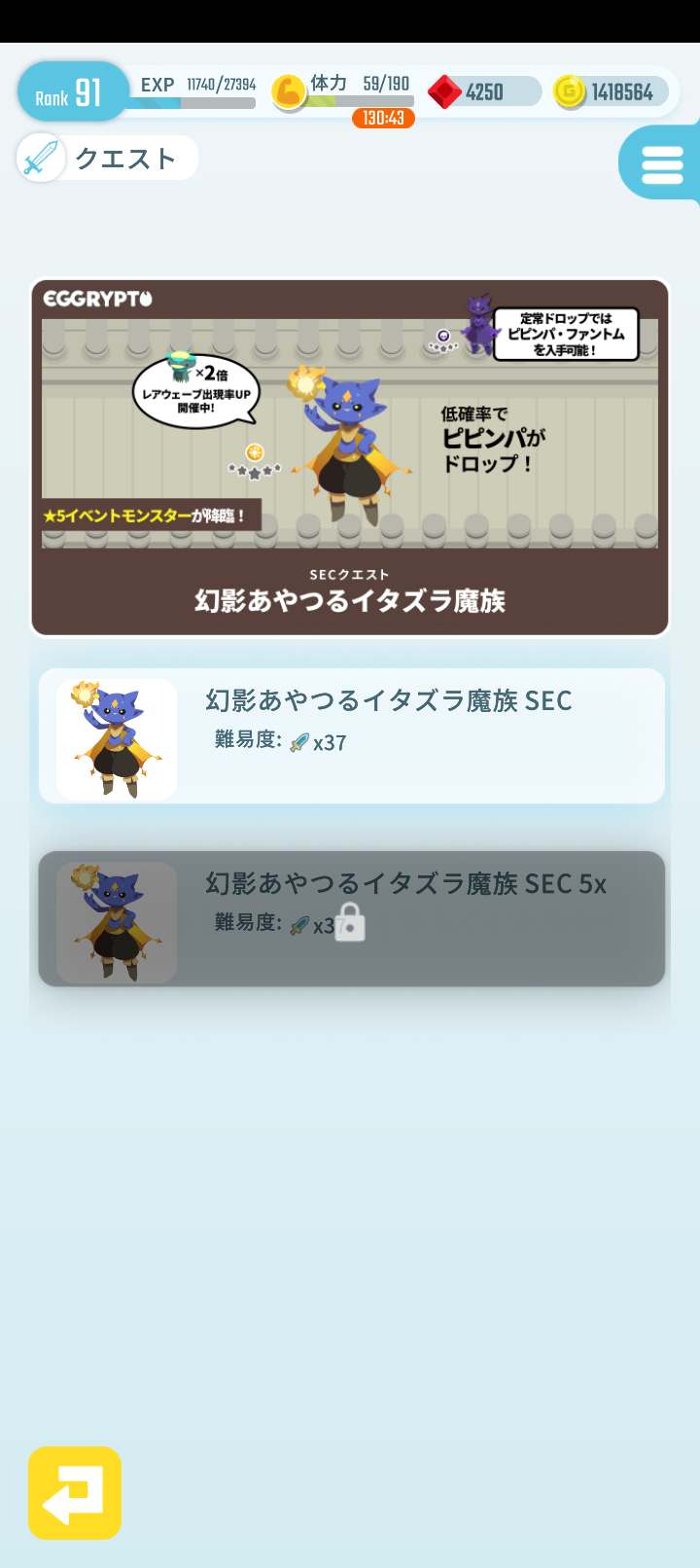This screenshot has width=700, height=1568.
Task: Tap the locked SEC 5x quest entry
Action: [350, 919]
